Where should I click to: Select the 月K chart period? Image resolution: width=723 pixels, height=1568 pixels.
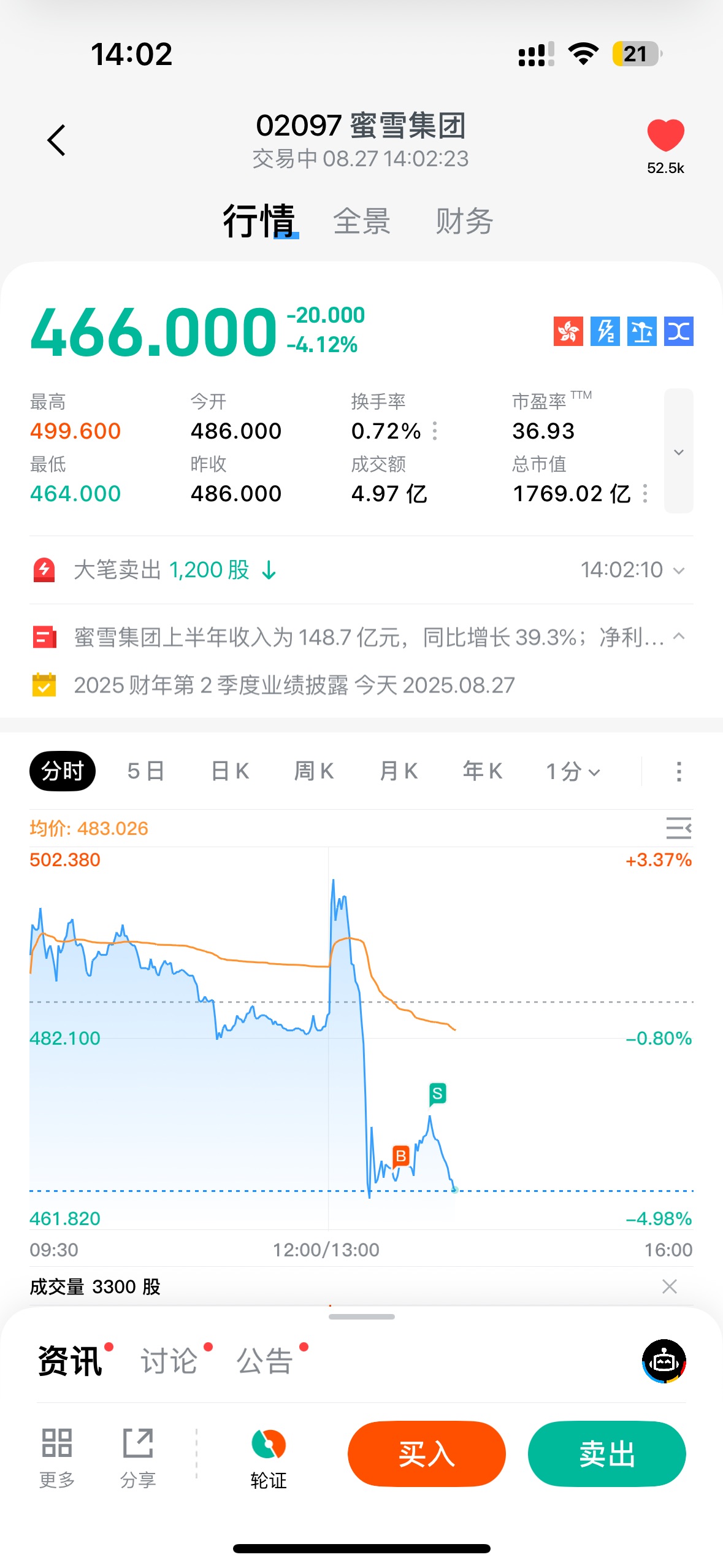tap(399, 771)
